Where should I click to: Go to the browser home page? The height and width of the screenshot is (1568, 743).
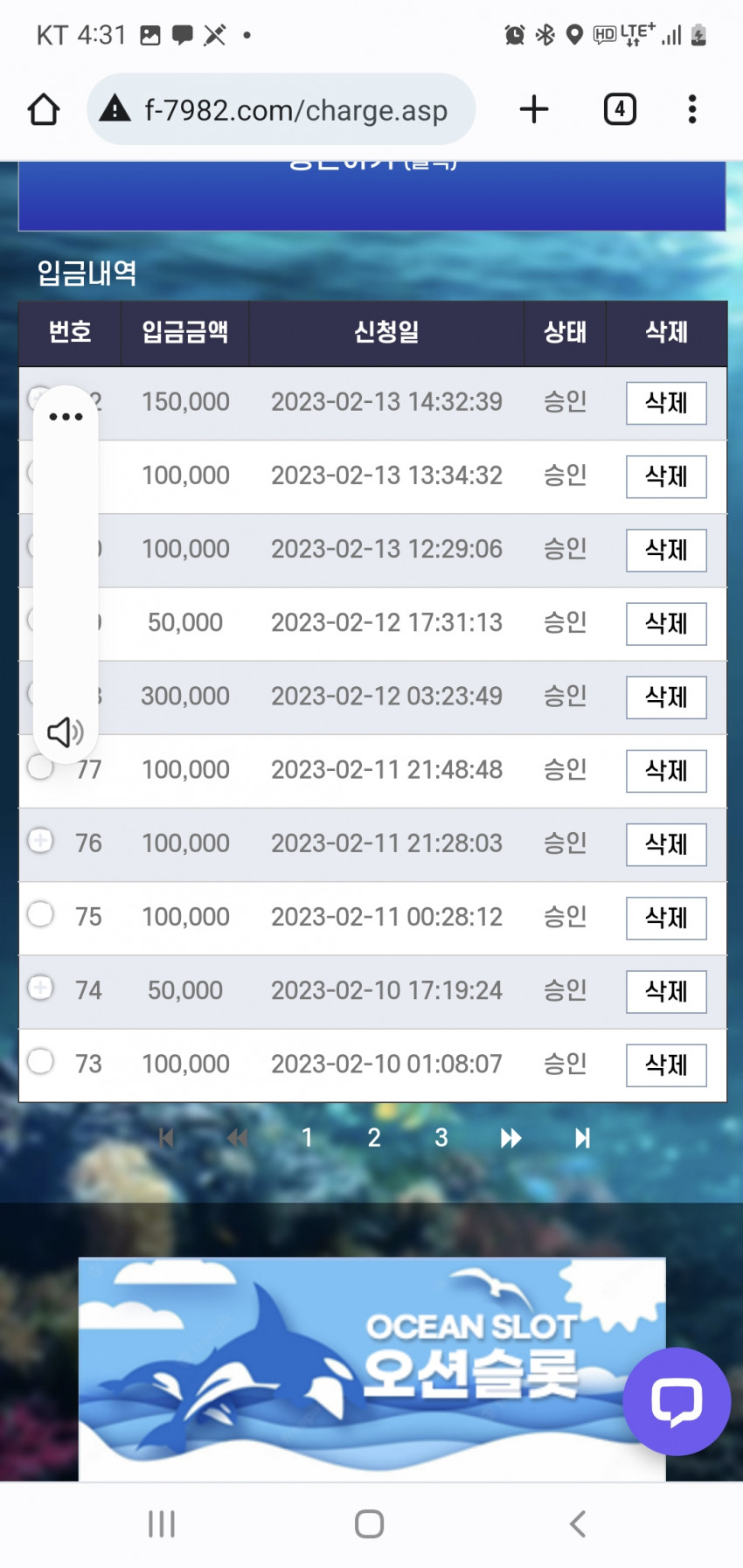[x=44, y=110]
